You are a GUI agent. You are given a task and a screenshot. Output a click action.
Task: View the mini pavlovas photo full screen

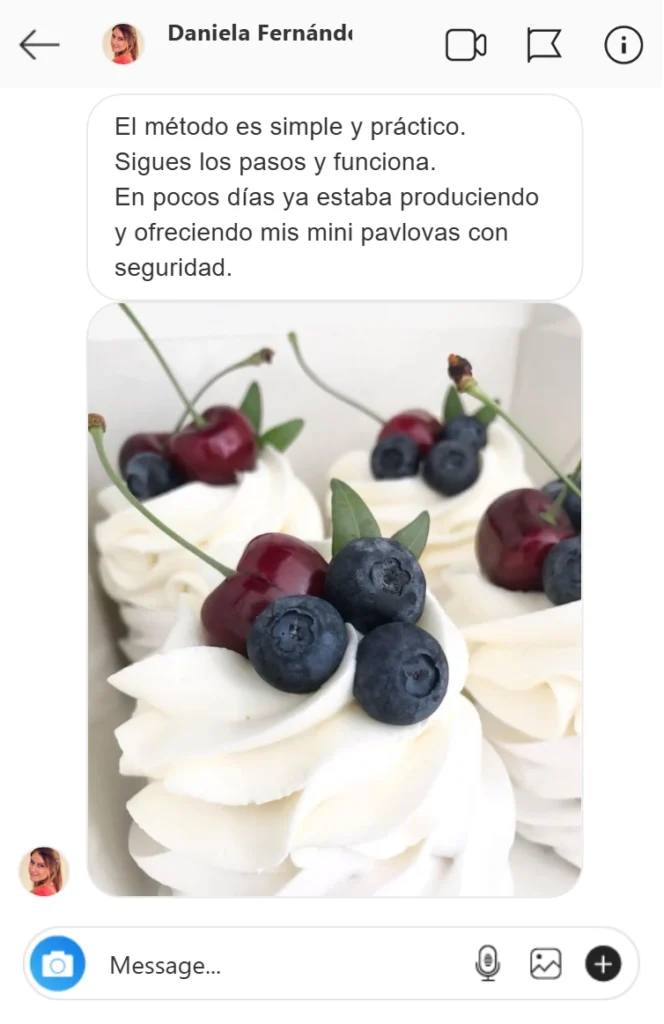point(334,599)
